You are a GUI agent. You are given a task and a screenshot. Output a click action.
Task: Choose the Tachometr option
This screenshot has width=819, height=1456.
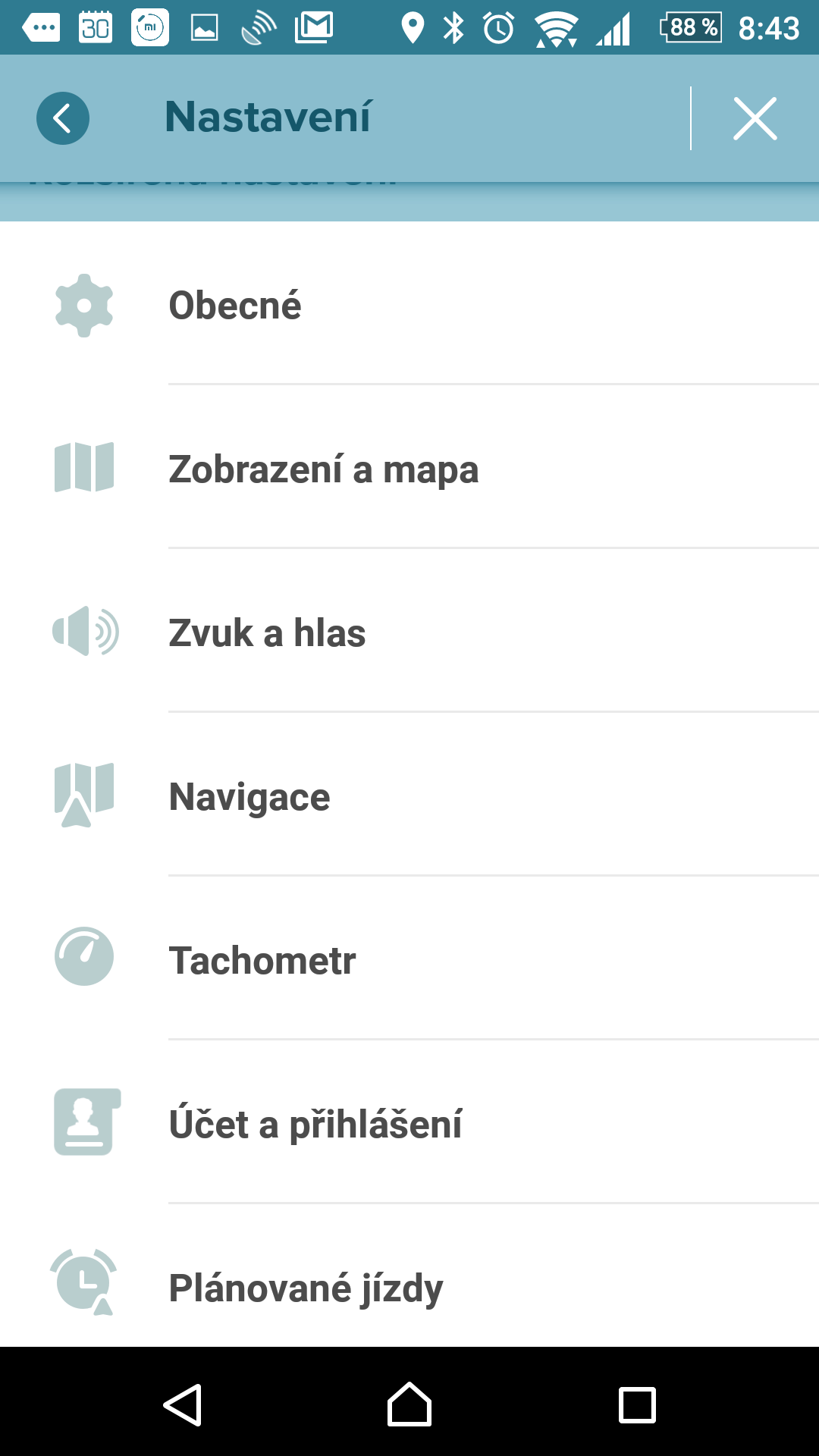pos(409,959)
